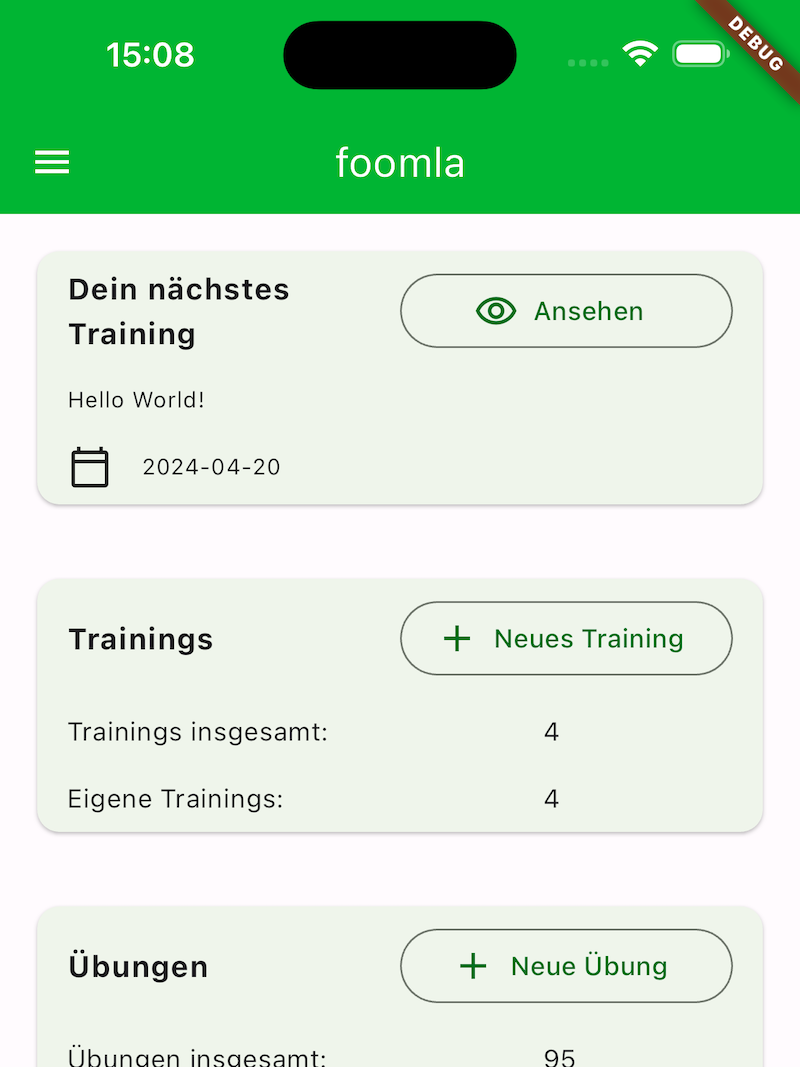800x1067 pixels.
Task: Add a new exercise via Neue Übung
Action: [x=566, y=966]
